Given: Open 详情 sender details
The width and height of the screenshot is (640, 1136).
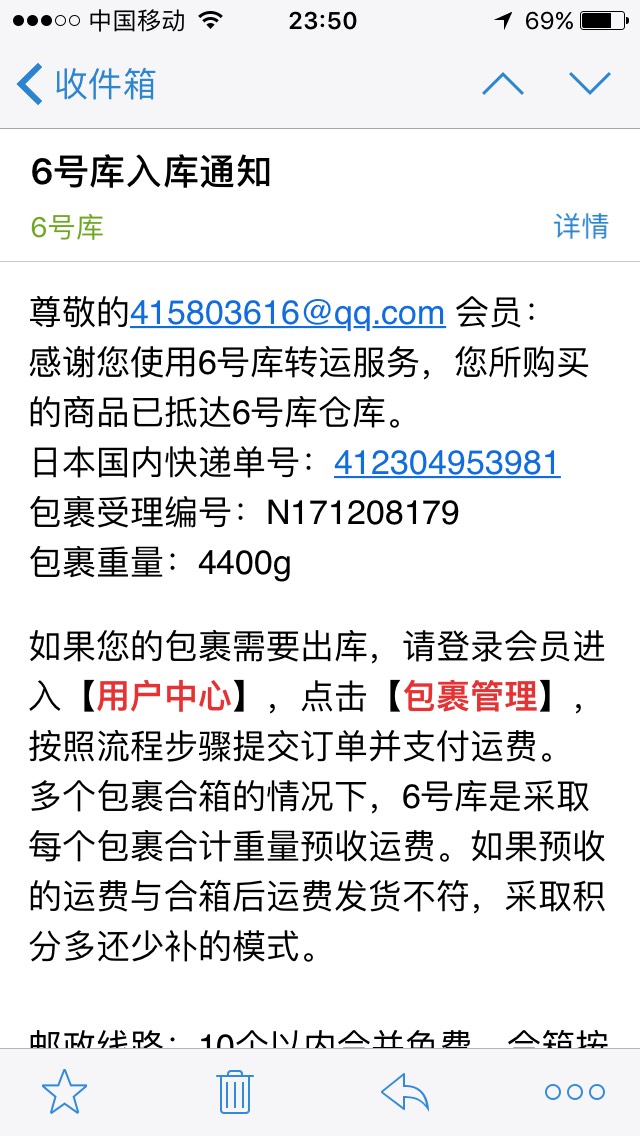Looking at the screenshot, I should 581,226.
